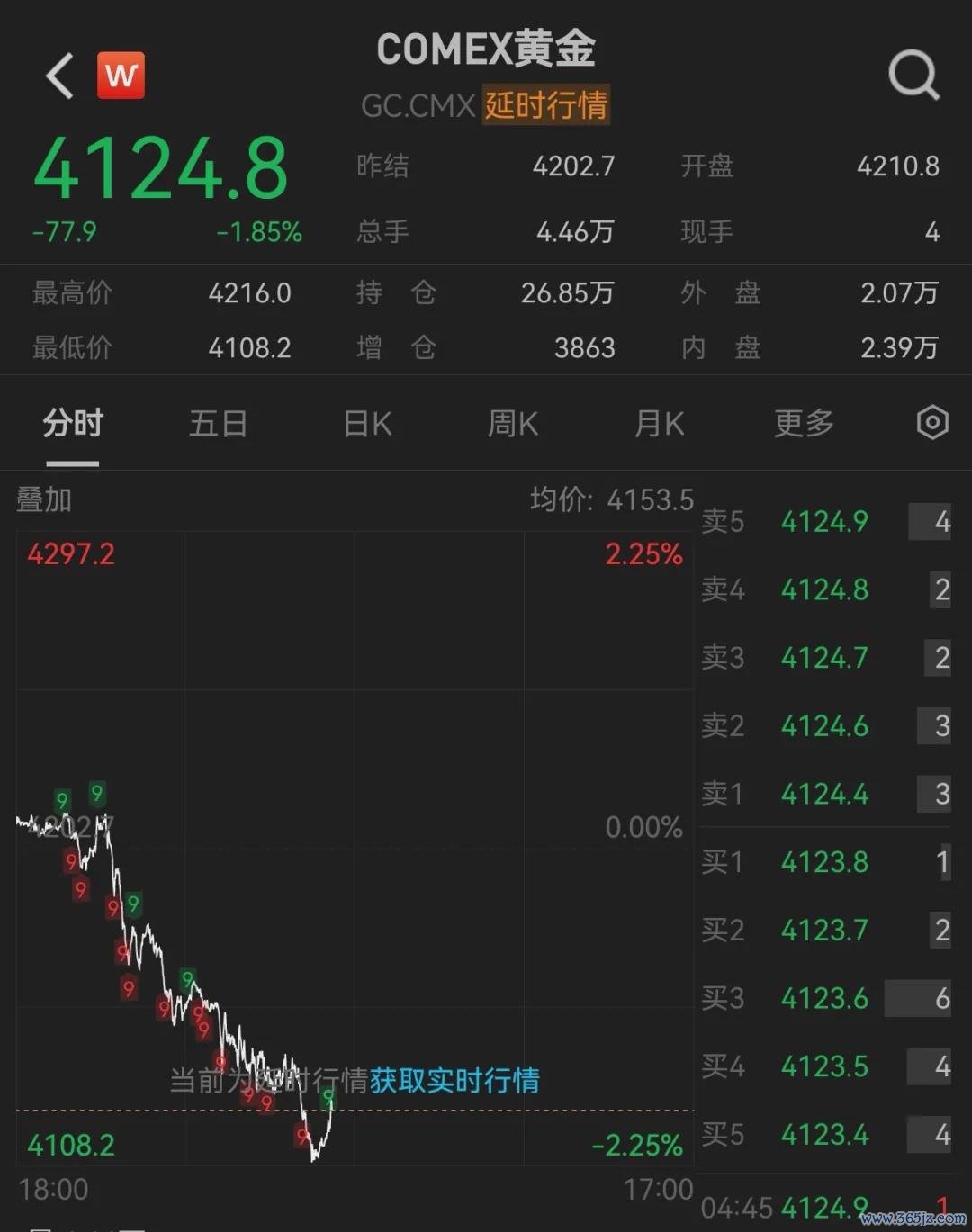
Task: Switch to the 周K tab
Action: tap(512, 423)
